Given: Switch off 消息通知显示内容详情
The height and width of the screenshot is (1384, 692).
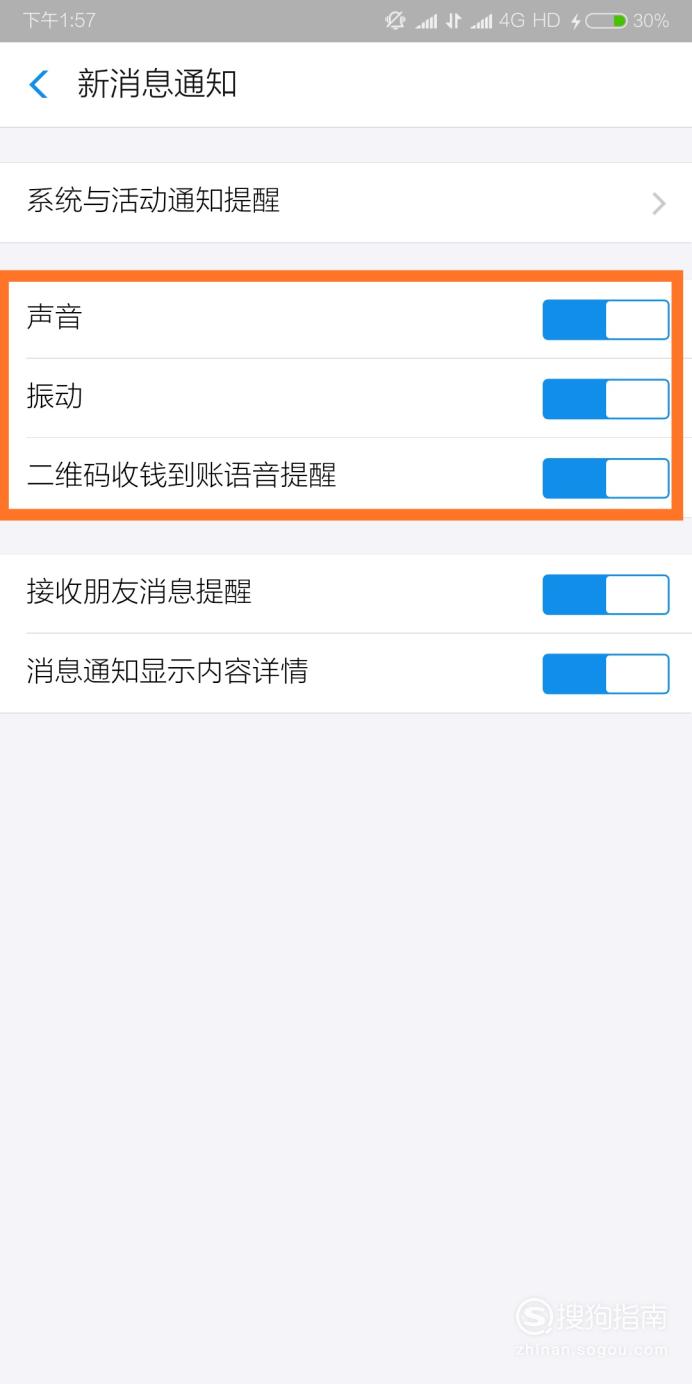Looking at the screenshot, I should [606, 673].
